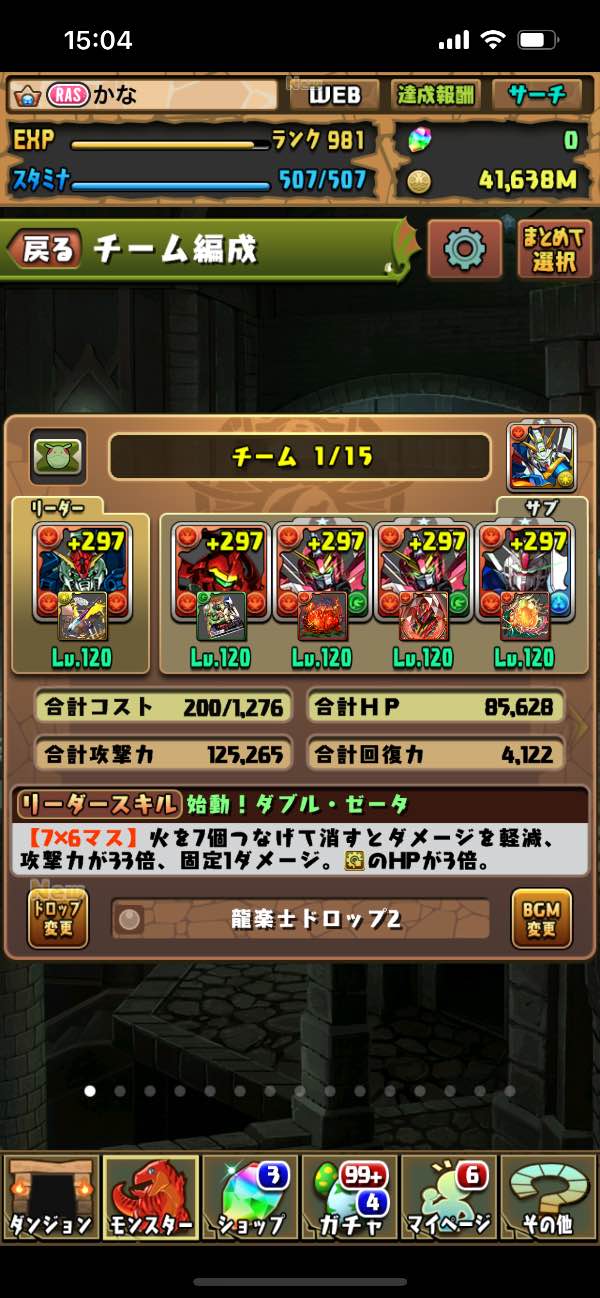The height and width of the screenshot is (1298, 600).
Task: Open the WEB button
Action: coord(334,95)
